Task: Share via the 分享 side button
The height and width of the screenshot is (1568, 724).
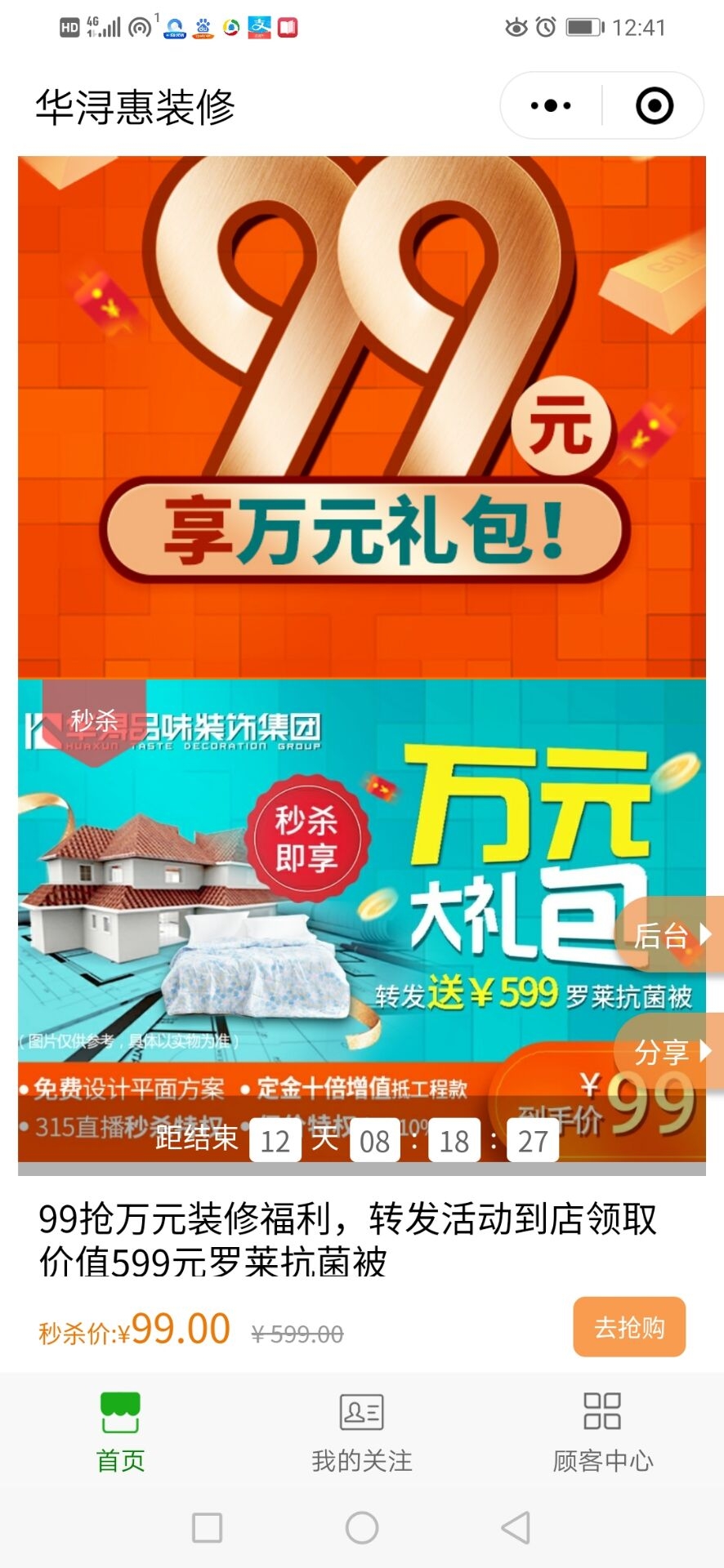Action: click(670, 1052)
